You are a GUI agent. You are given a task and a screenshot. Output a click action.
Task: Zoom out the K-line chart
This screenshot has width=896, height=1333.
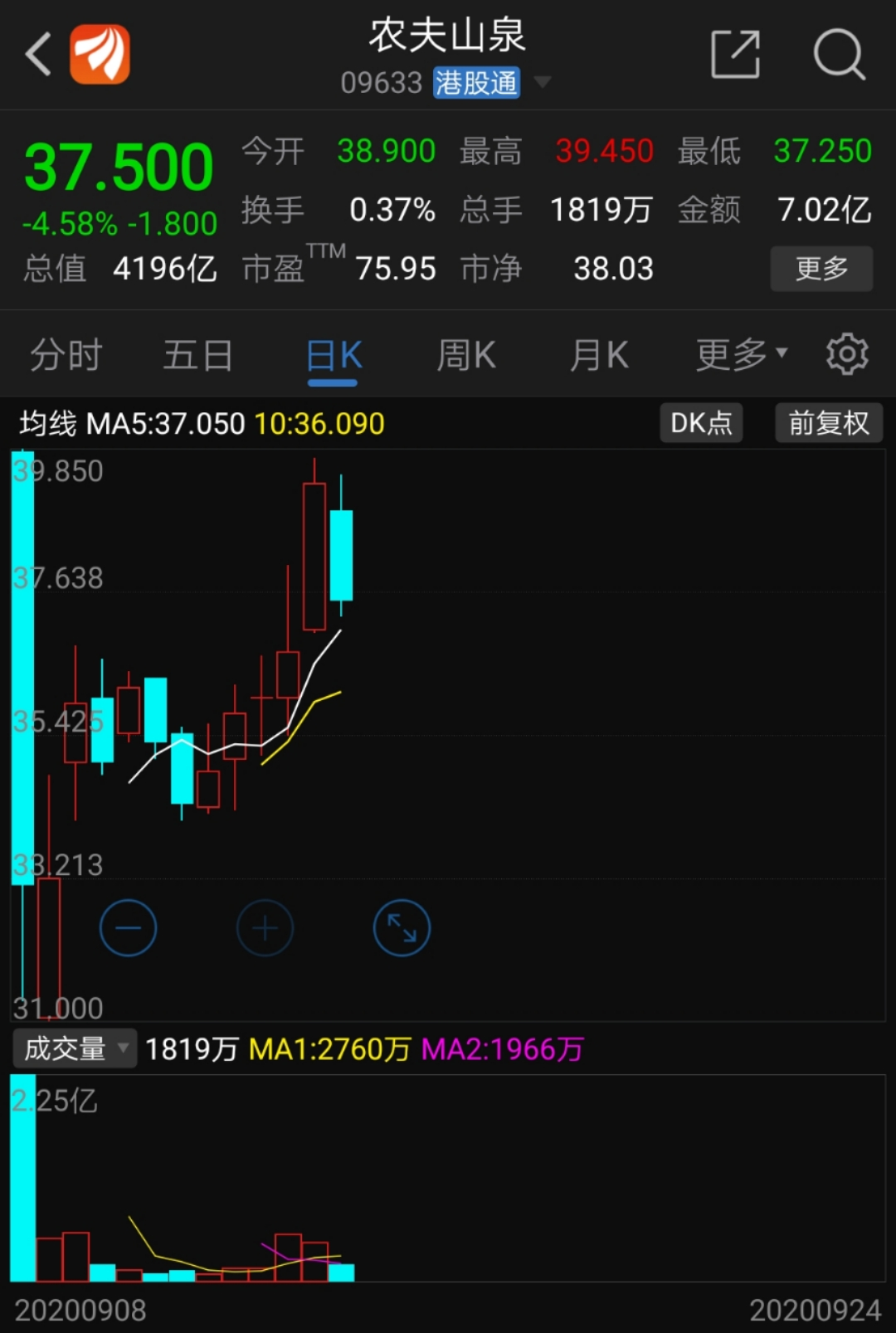128,927
